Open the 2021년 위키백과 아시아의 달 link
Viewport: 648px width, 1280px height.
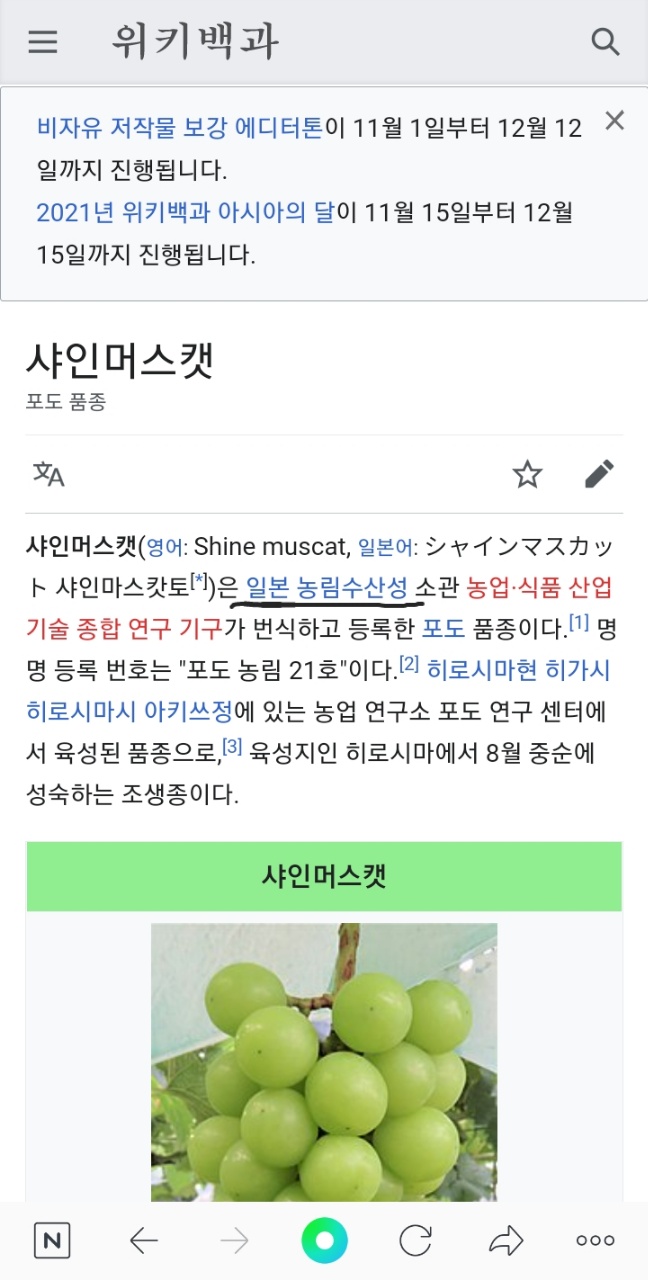pos(185,212)
